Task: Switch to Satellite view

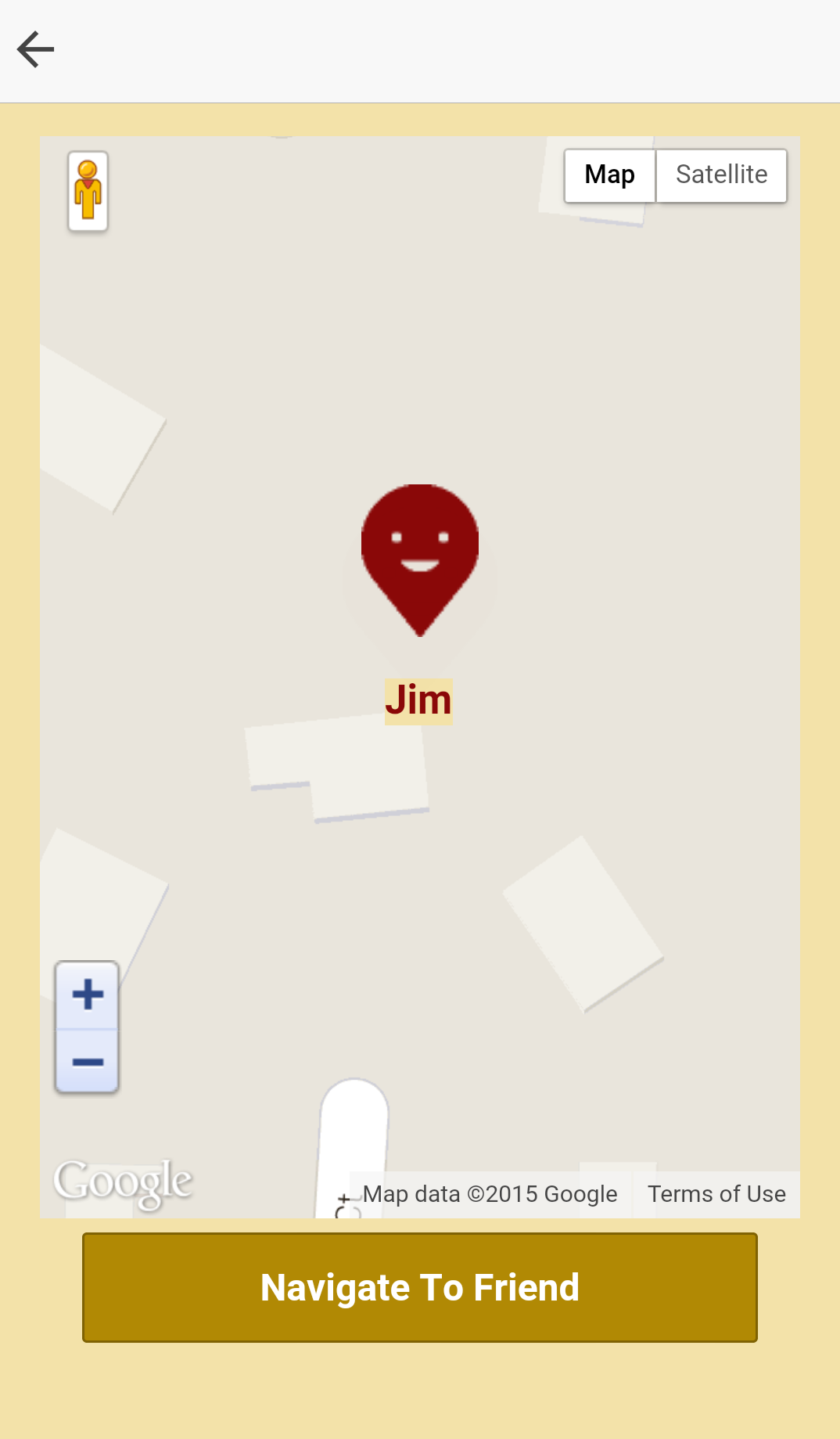Action: click(721, 174)
